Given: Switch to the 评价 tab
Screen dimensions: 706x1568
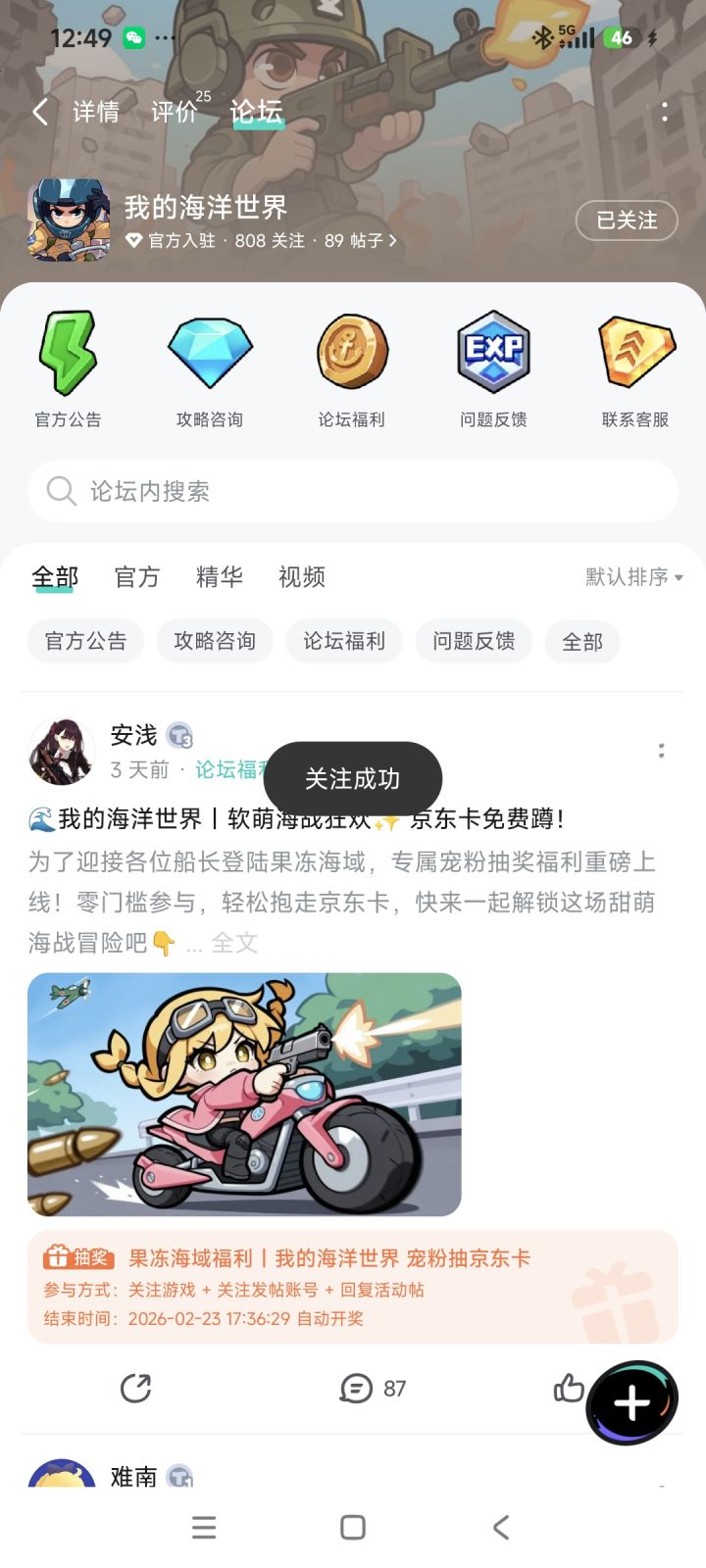Looking at the screenshot, I should pos(175,112).
